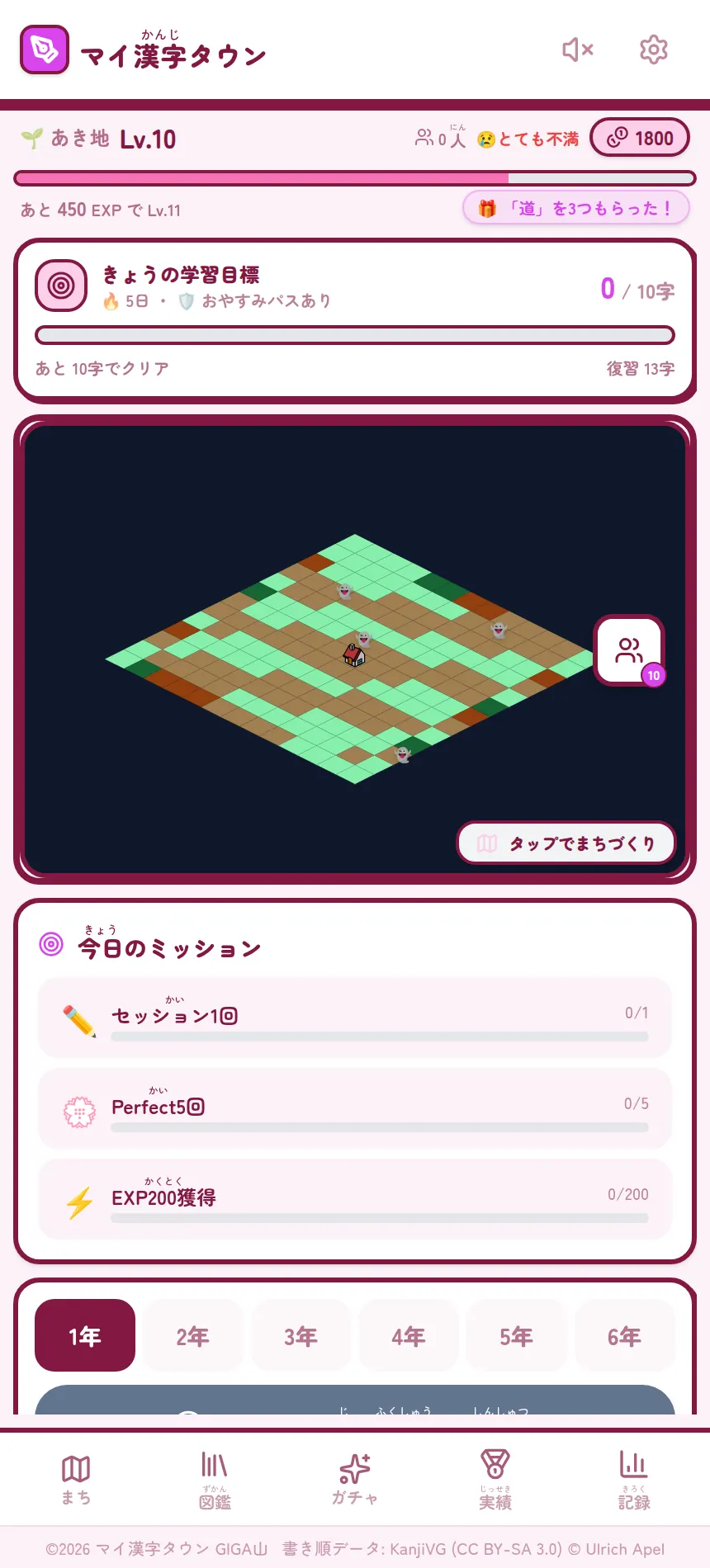Open the ガチャ tab
Screen dimensions: 710x1568
355,1479
